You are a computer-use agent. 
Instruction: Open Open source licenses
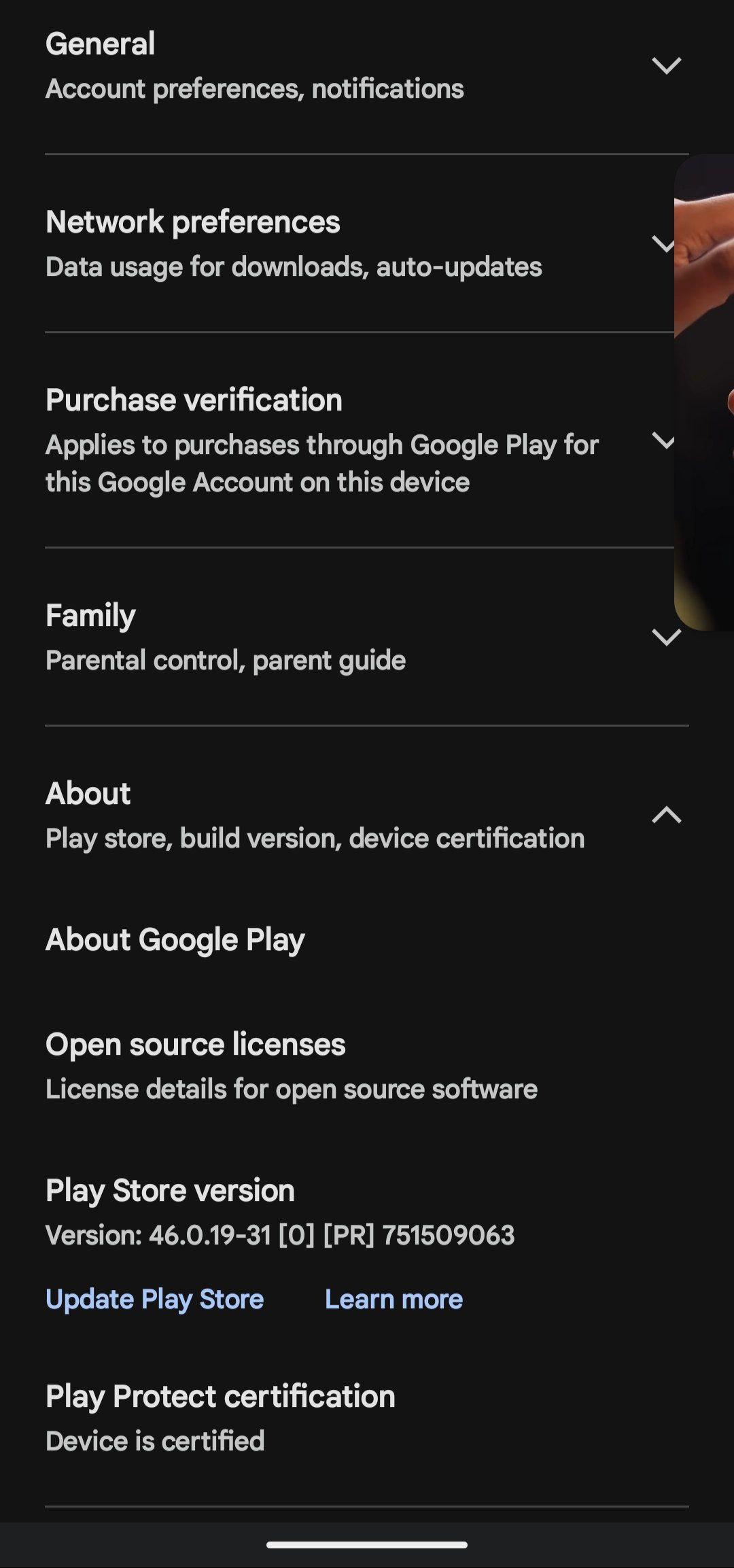pos(367,1066)
